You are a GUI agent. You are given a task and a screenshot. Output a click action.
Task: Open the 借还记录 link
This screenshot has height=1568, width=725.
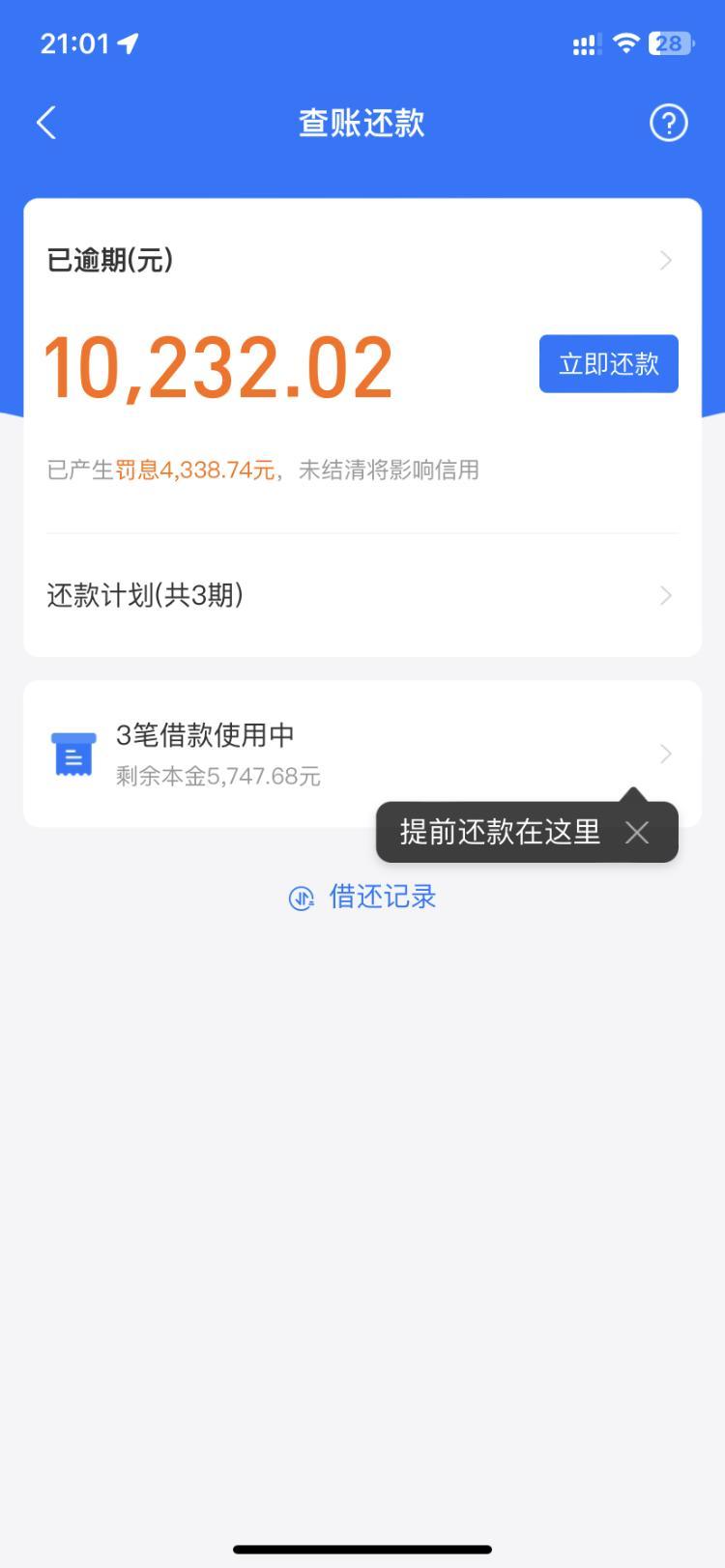coord(362,898)
